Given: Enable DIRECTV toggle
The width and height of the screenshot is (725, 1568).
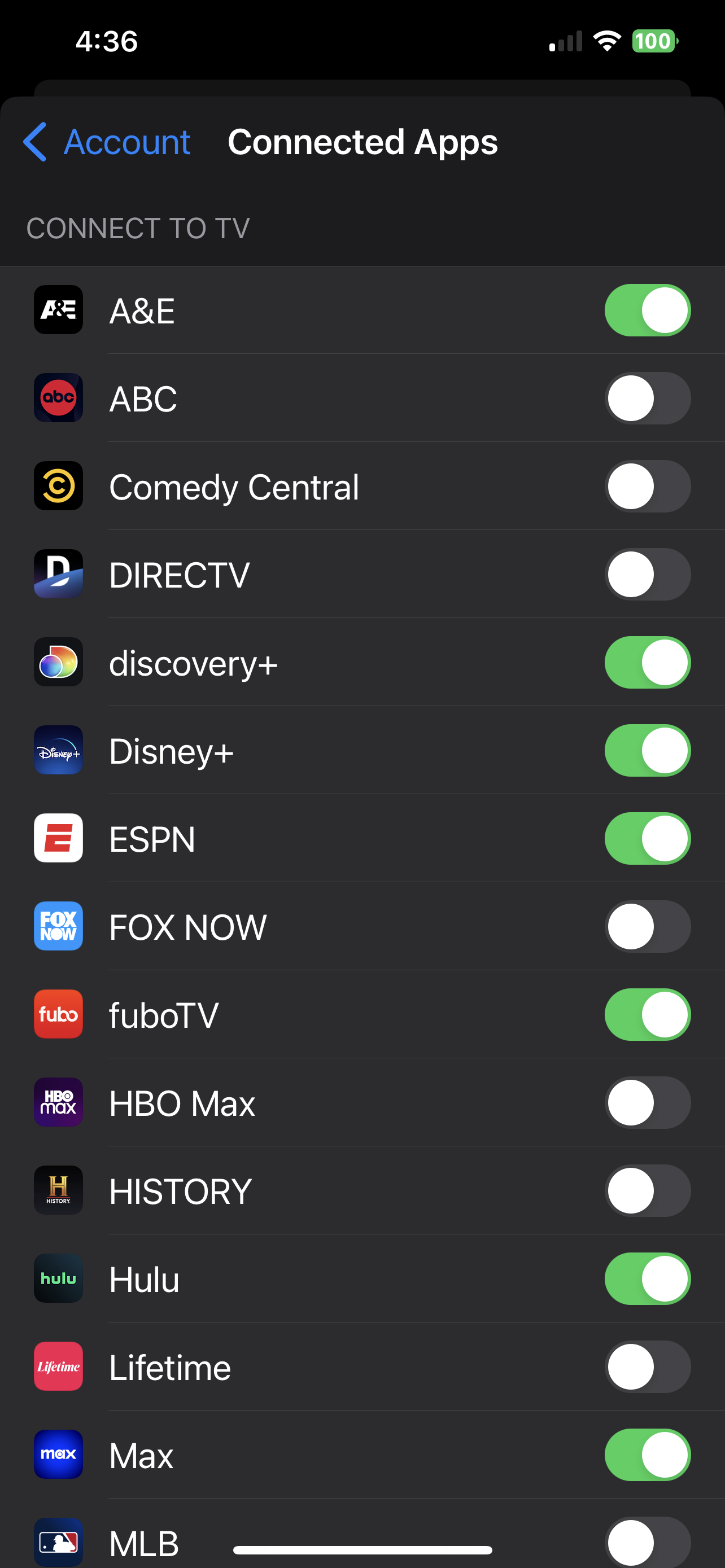Looking at the screenshot, I should (647, 575).
